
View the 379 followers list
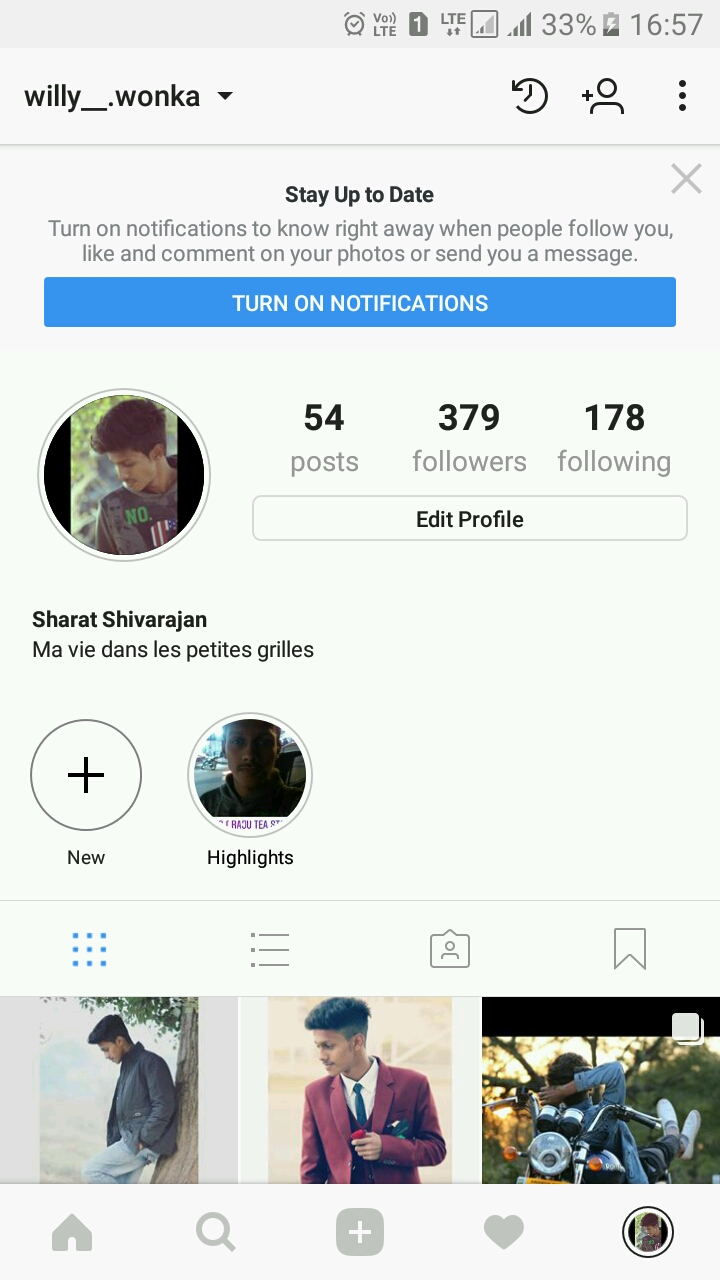469,438
